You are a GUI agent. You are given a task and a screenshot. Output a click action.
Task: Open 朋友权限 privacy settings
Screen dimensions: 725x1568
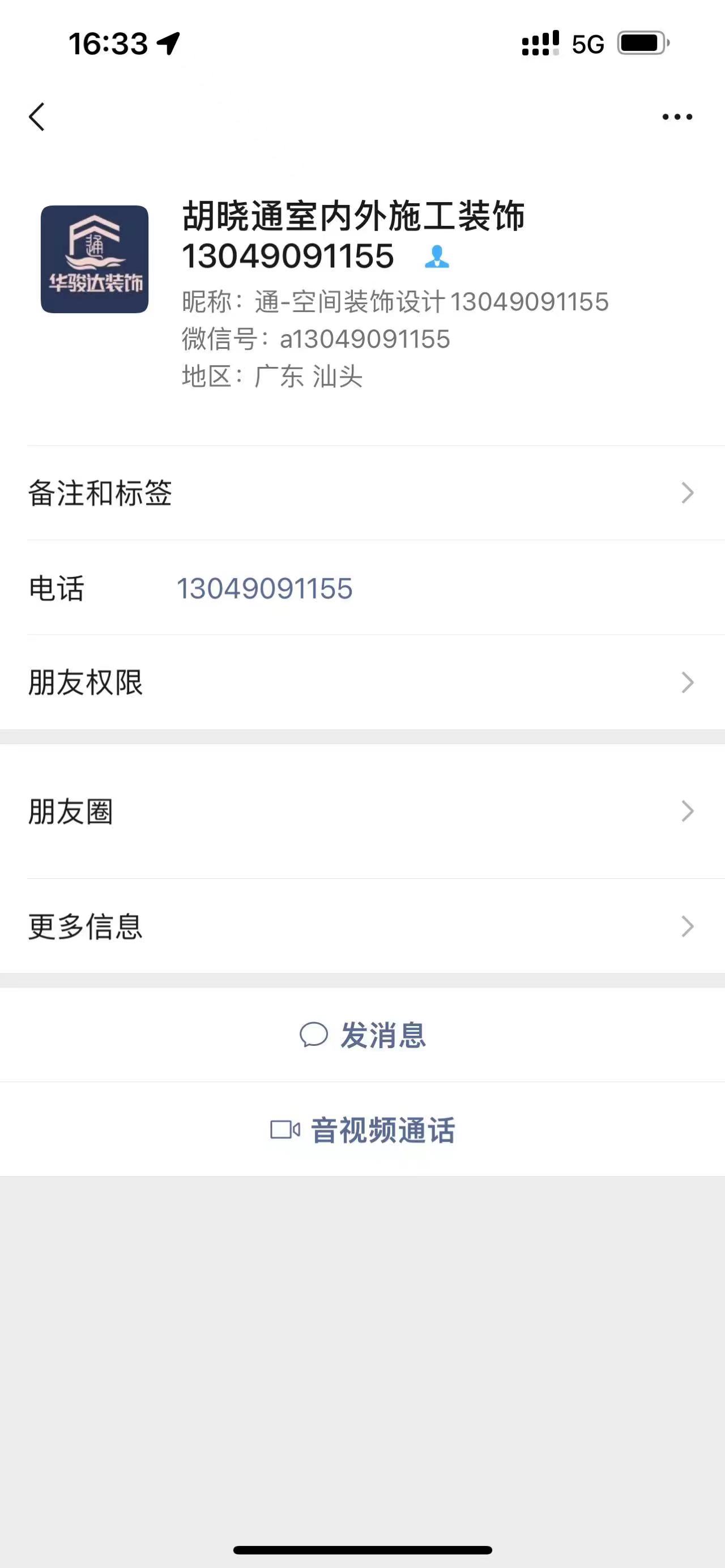362,684
